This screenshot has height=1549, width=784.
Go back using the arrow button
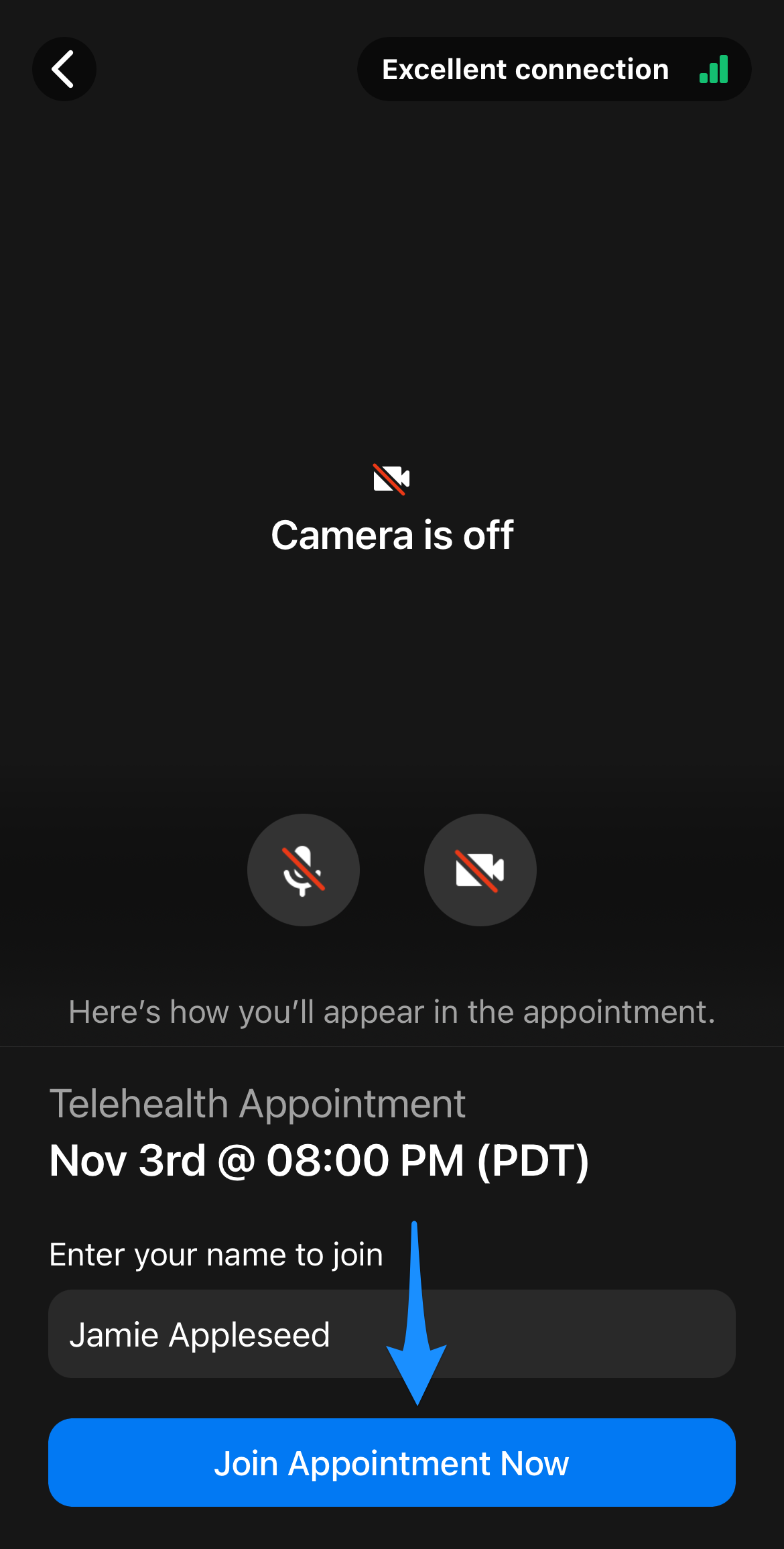[64, 69]
